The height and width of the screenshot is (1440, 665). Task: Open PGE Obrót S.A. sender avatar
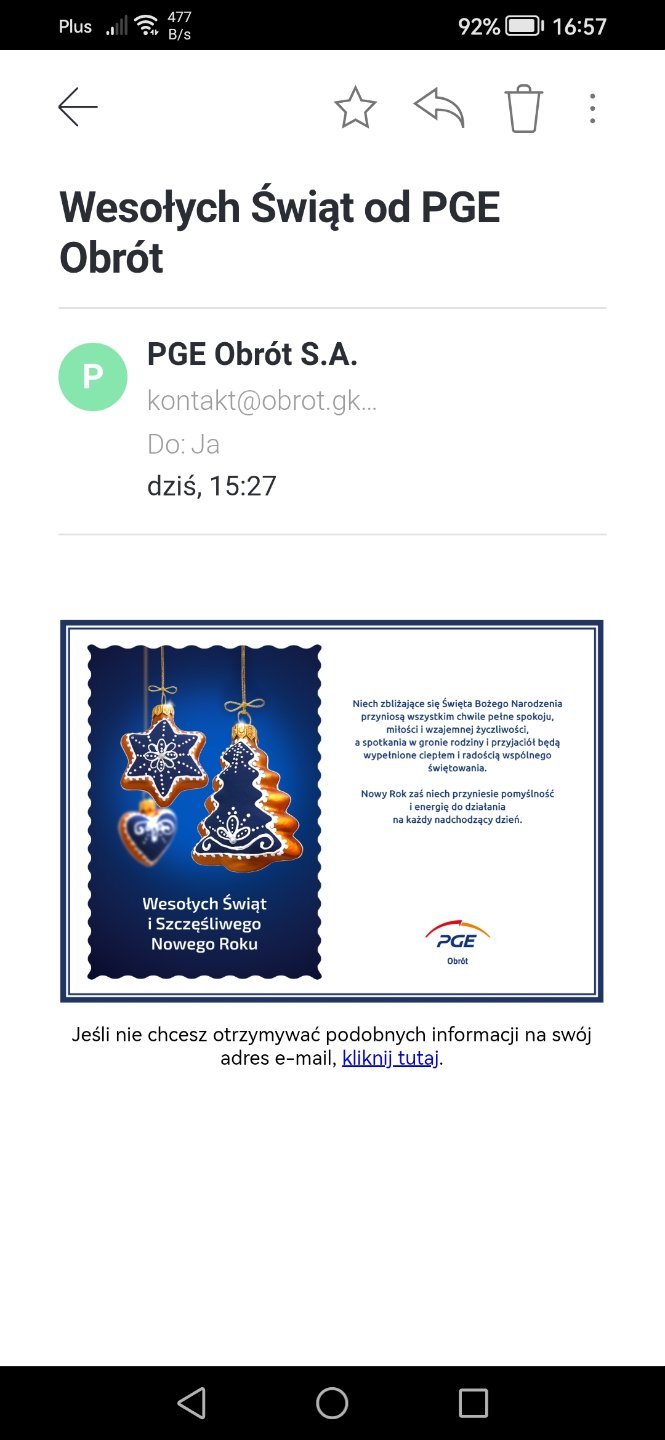(x=93, y=377)
